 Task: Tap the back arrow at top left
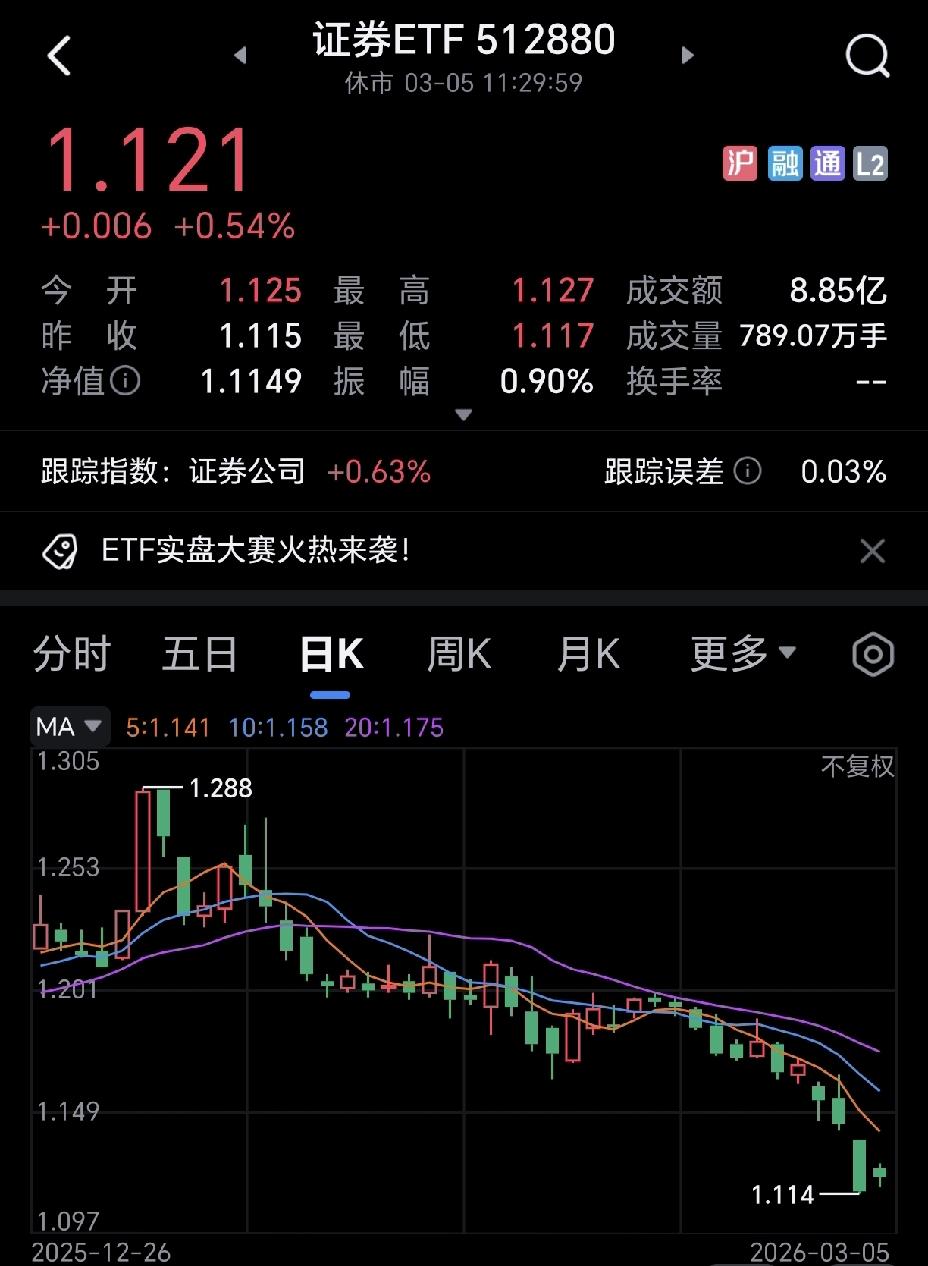click(x=60, y=56)
